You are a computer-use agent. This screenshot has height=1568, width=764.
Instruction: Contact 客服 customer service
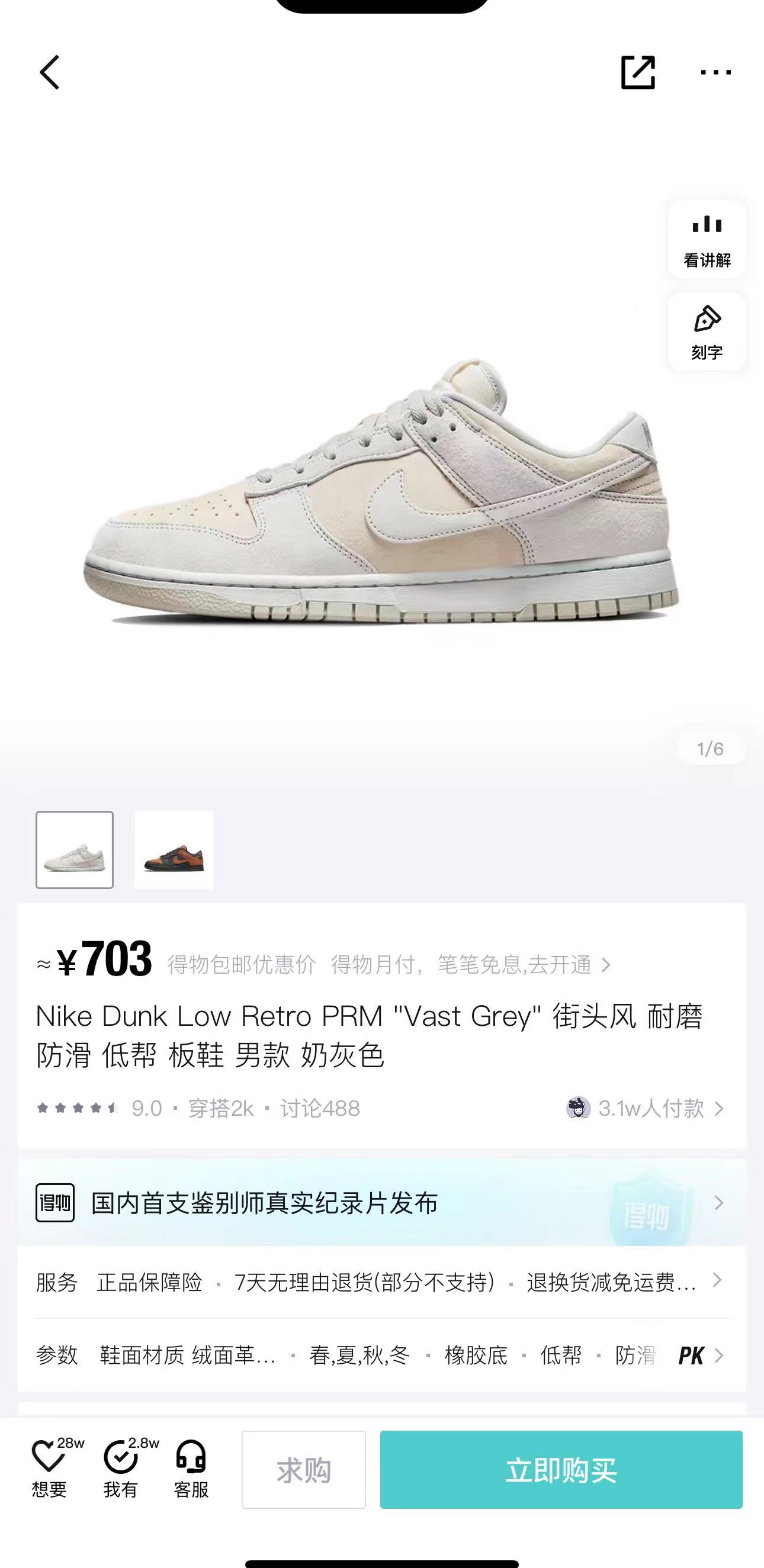pyautogui.click(x=191, y=1469)
